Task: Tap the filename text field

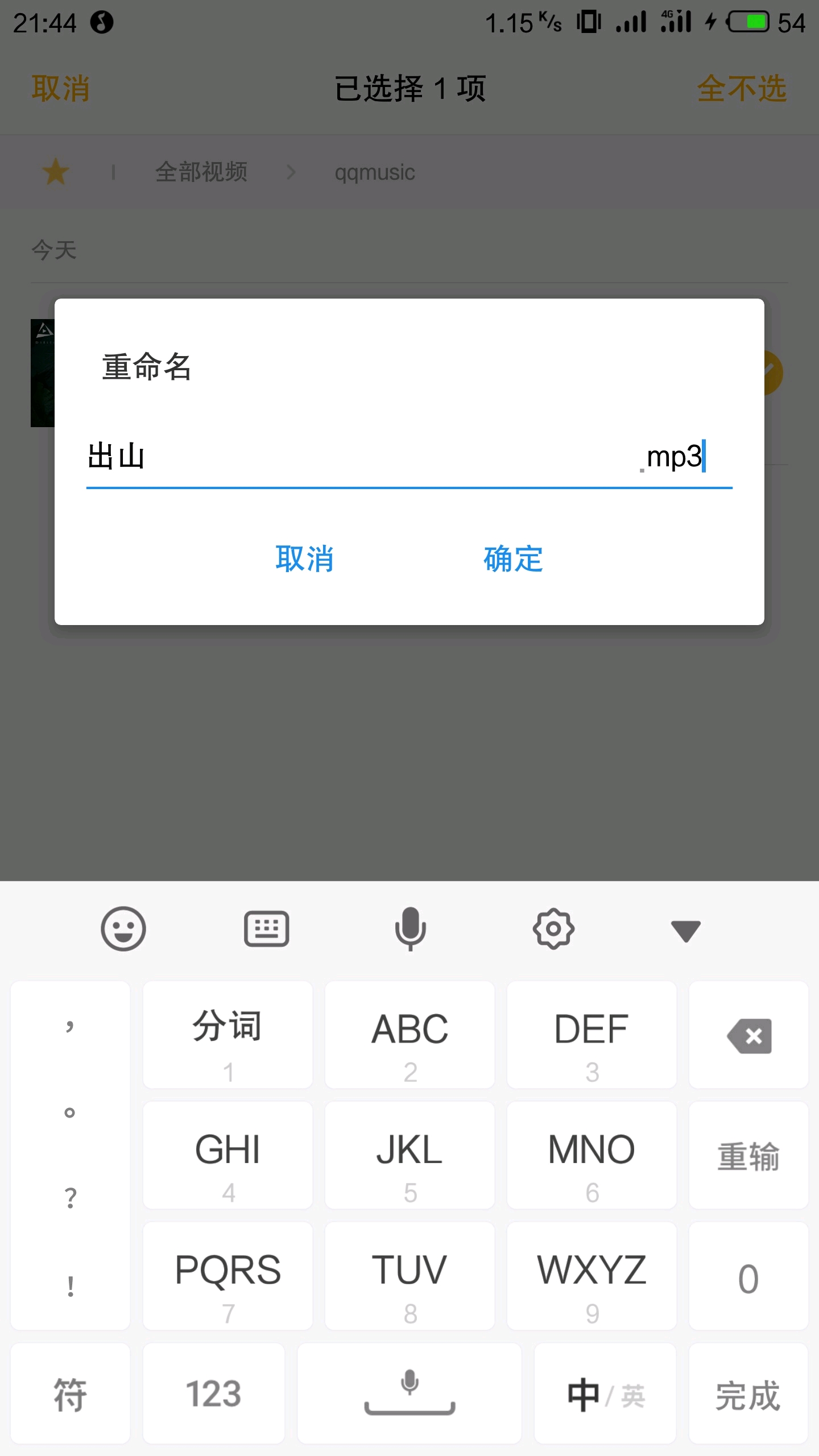Action: [409, 457]
